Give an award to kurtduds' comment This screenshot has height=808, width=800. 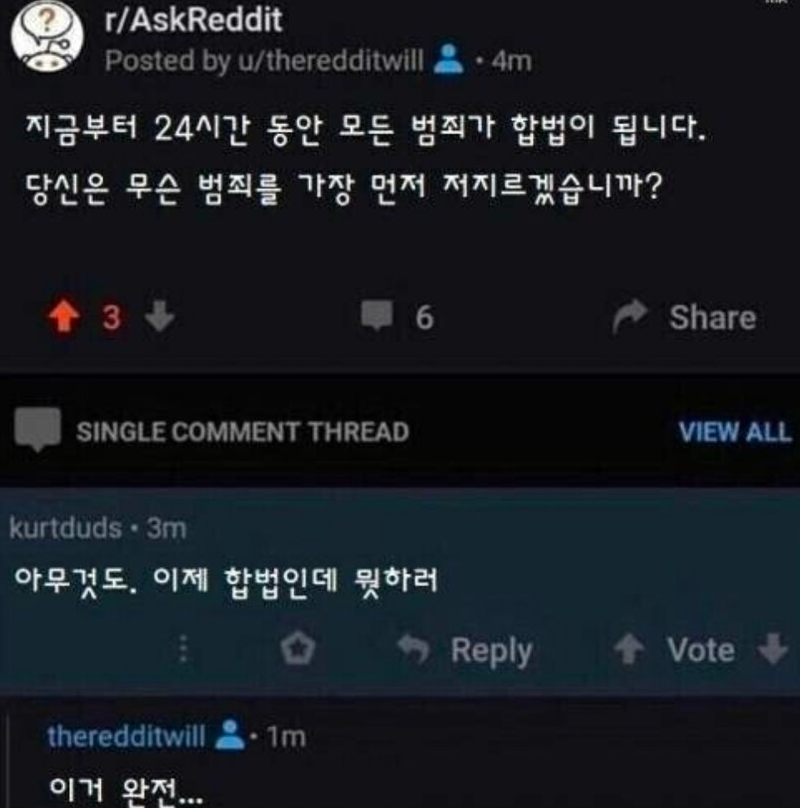click(298, 650)
